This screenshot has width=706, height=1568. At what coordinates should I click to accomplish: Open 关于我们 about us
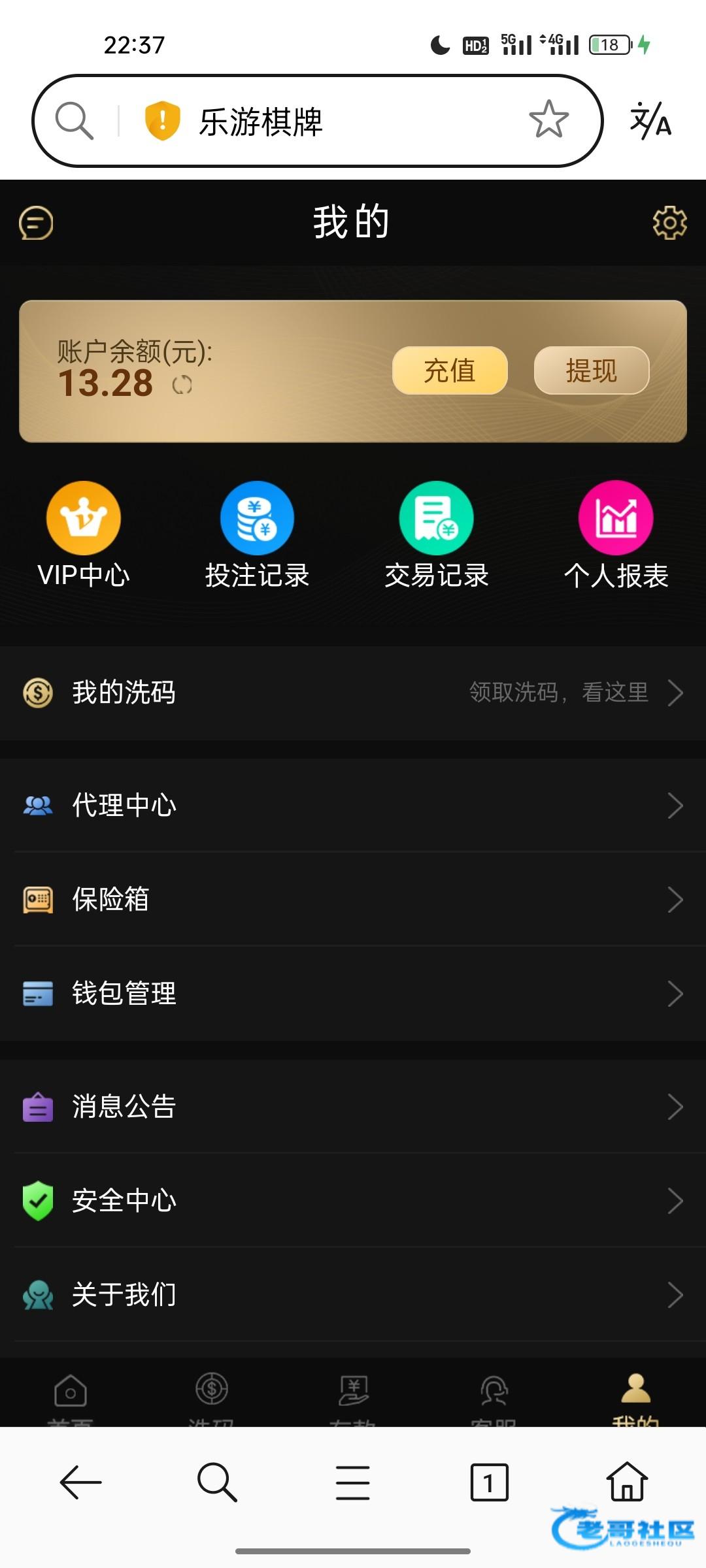point(353,1295)
